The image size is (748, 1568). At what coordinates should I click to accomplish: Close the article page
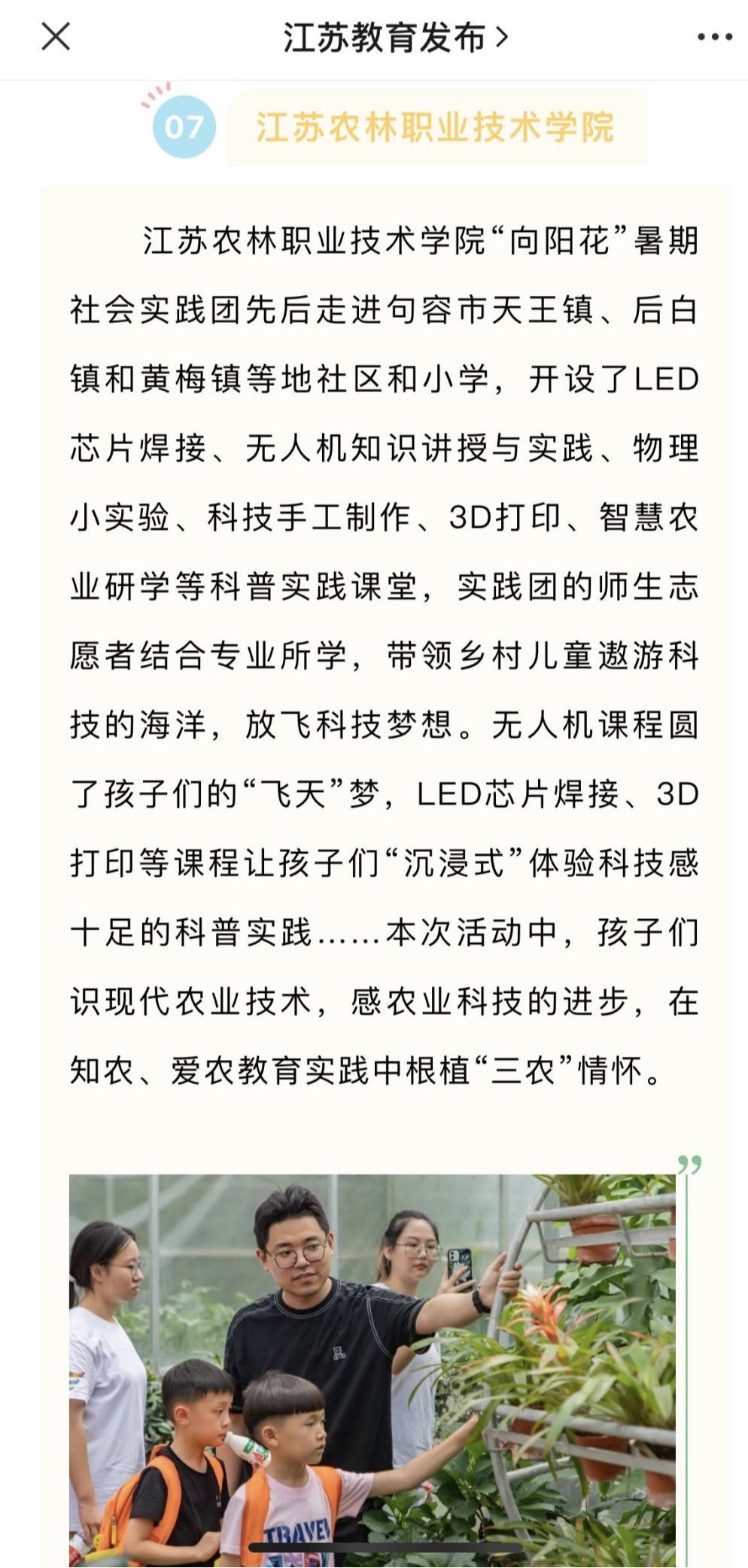(x=56, y=36)
